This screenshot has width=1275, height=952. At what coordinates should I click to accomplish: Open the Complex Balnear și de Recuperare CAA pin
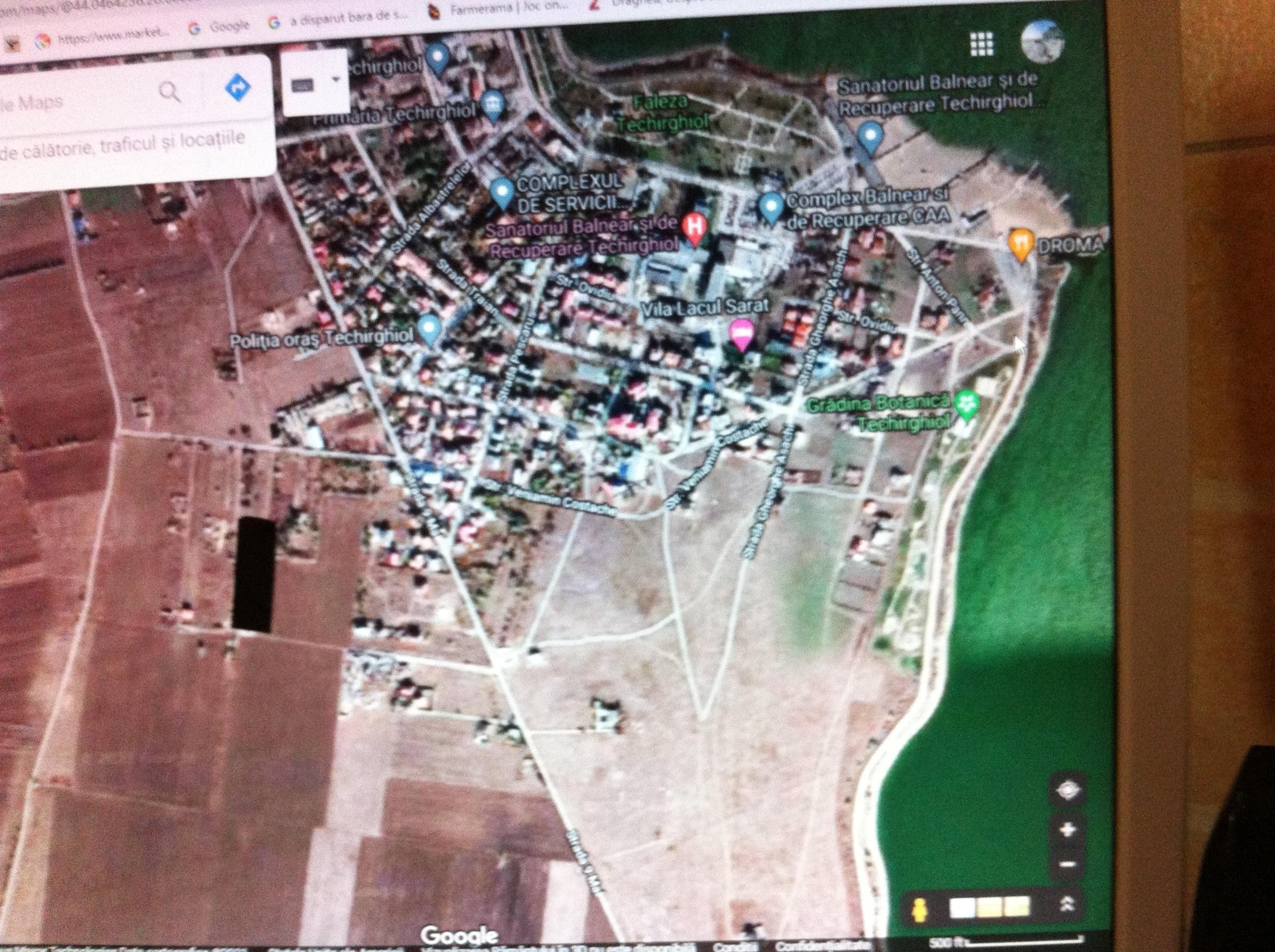point(770,208)
